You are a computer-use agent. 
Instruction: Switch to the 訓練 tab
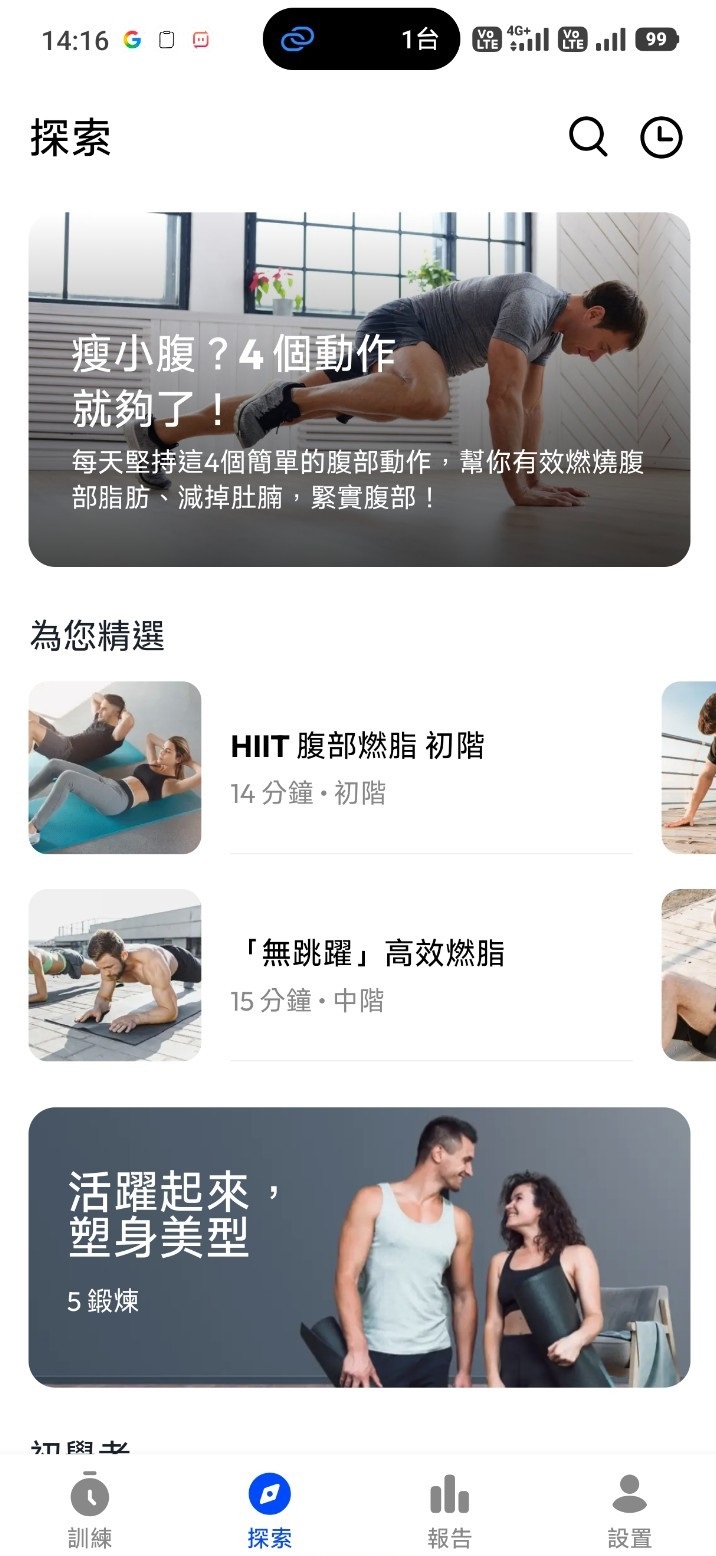click(90, 1510)
